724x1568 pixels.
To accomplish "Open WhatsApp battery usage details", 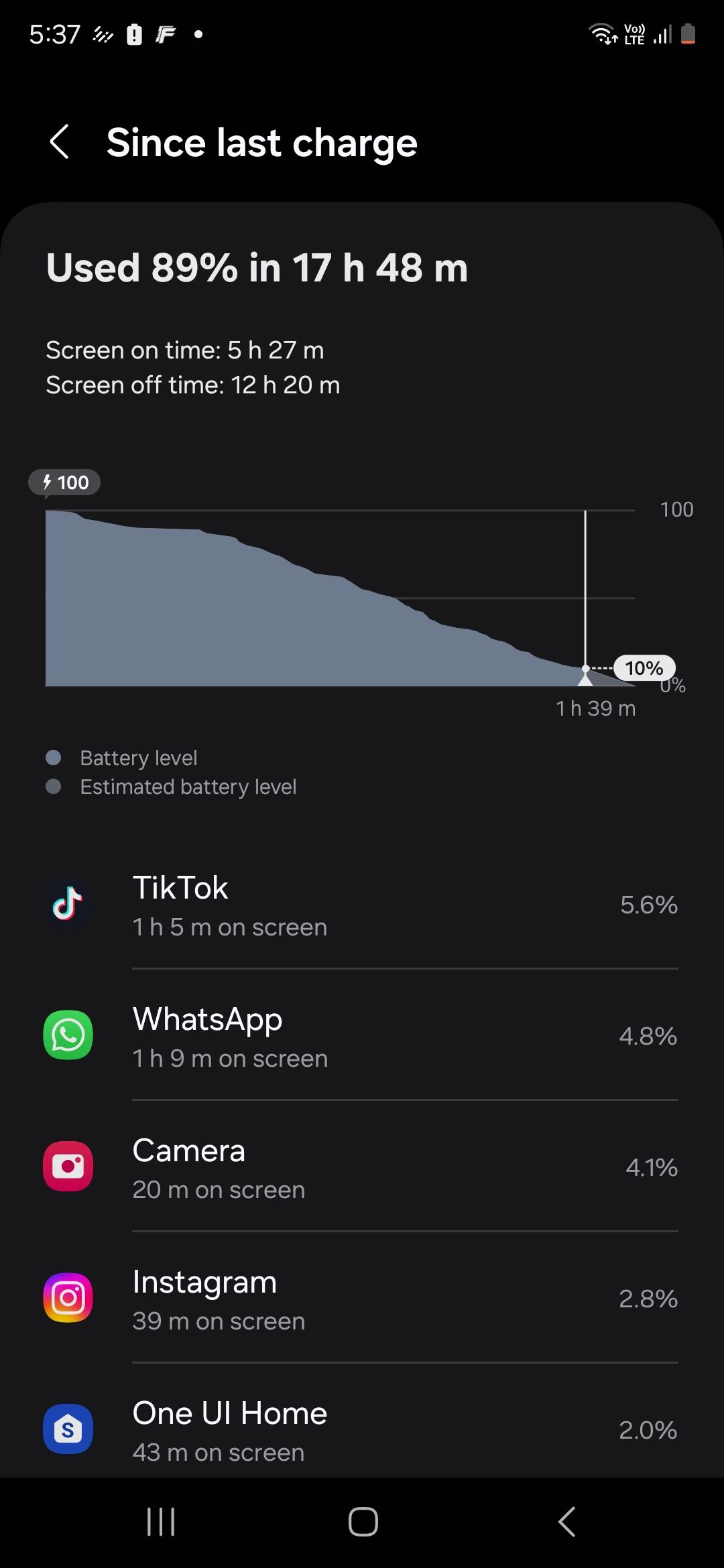I will point(362,1037).
